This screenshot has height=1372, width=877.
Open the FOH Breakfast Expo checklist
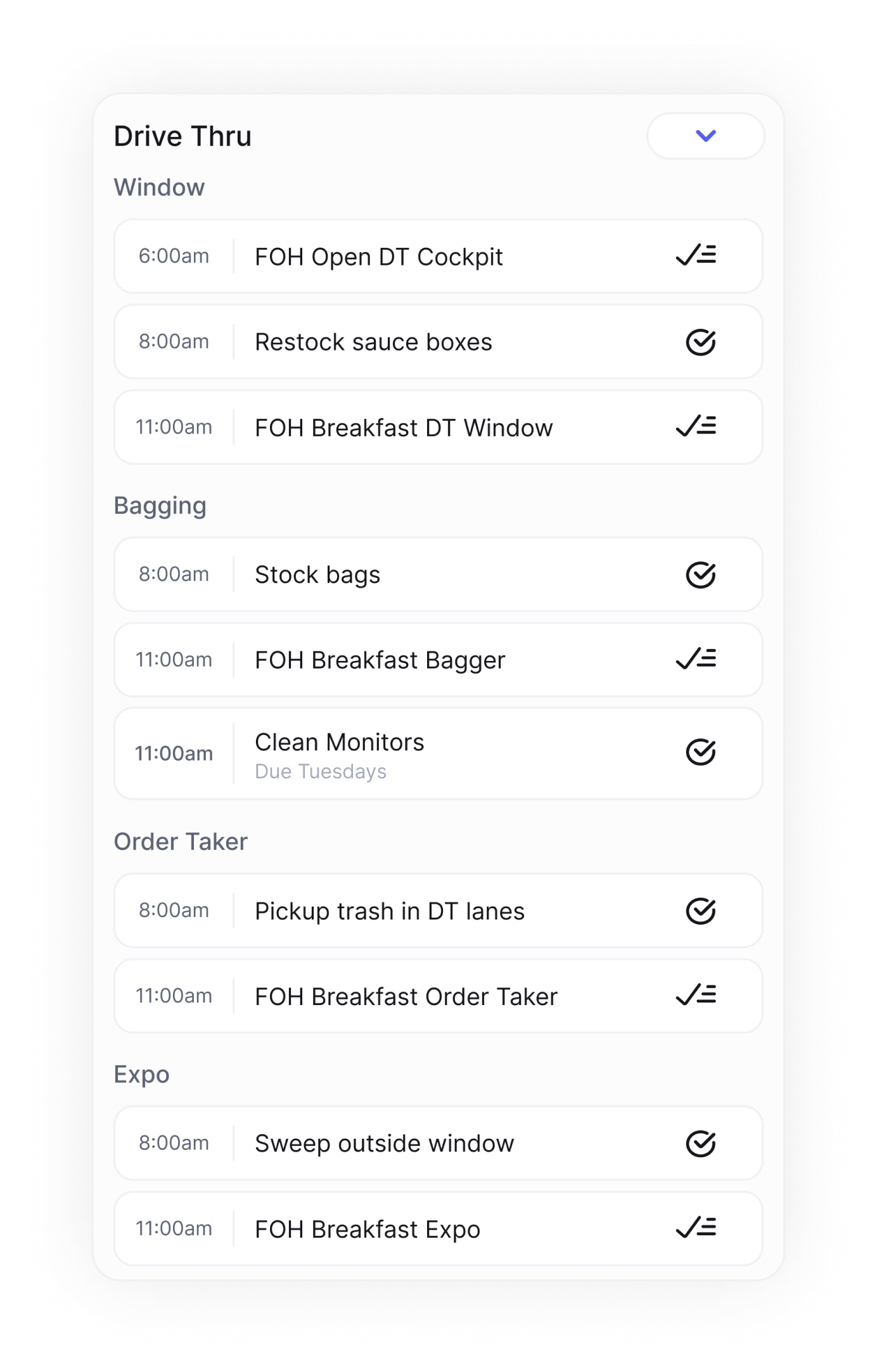pos(696,1228)
